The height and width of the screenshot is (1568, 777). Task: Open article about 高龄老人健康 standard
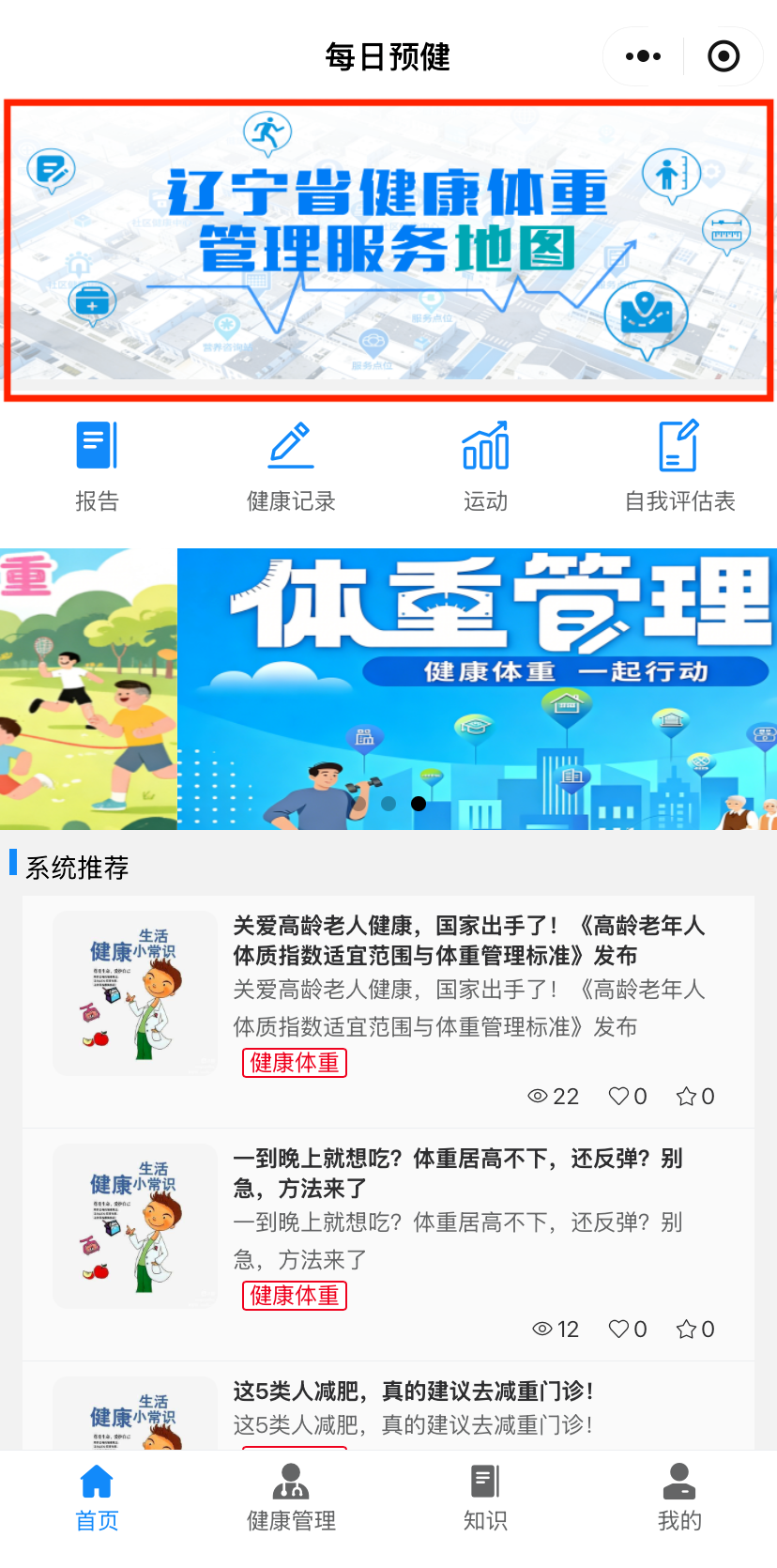tap(469, 941)
